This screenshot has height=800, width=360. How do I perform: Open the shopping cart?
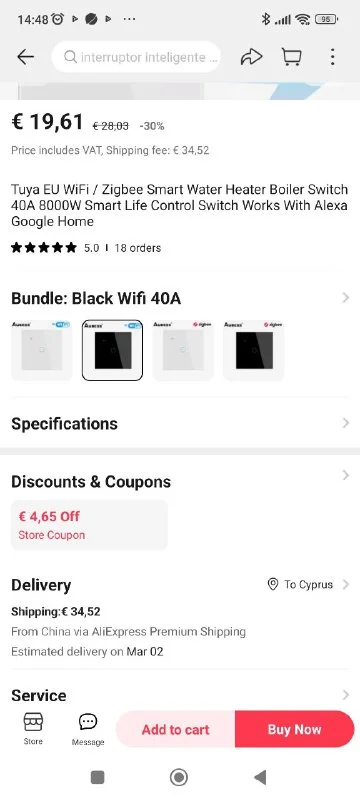click(x=292, y=57)
